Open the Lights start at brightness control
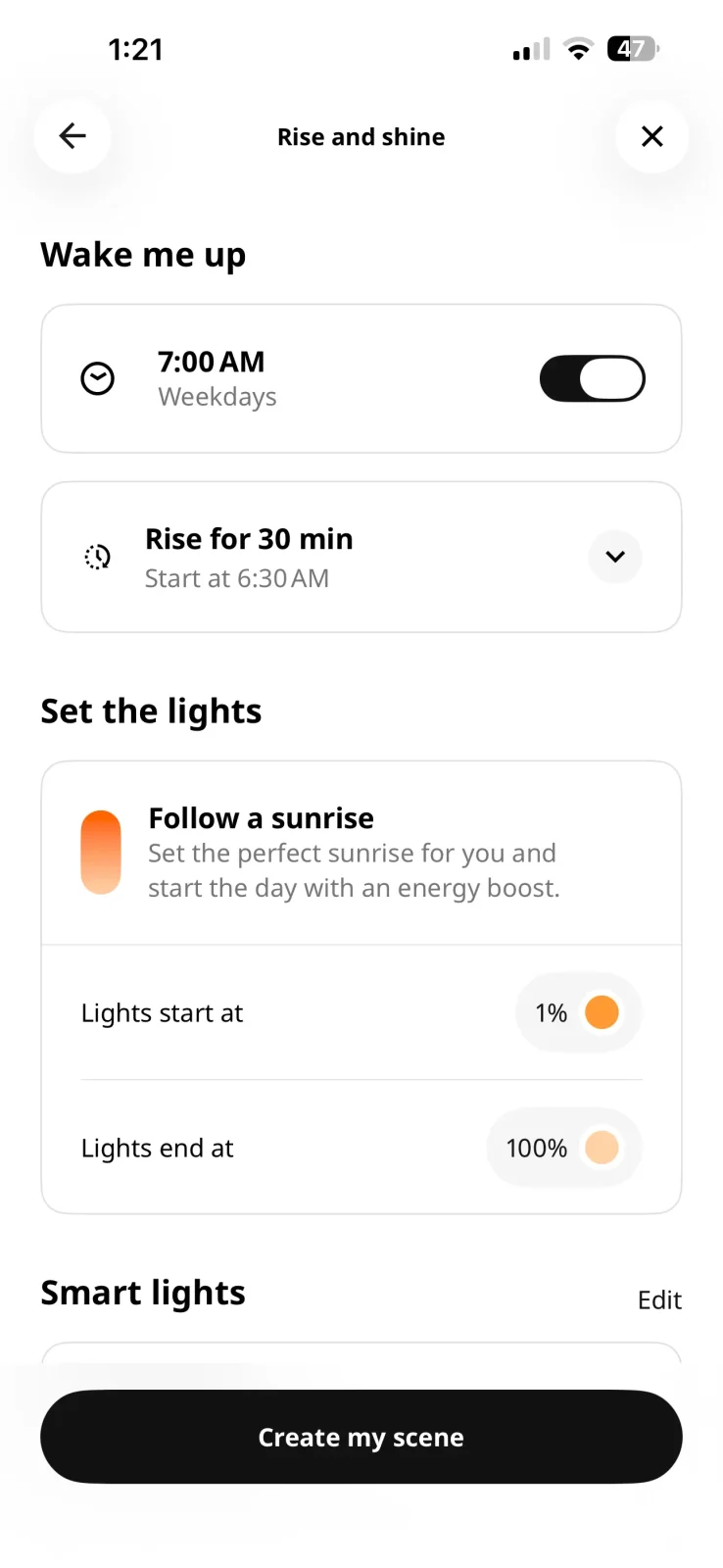The image size is (723, 1568). click(x=578, y=1012)
